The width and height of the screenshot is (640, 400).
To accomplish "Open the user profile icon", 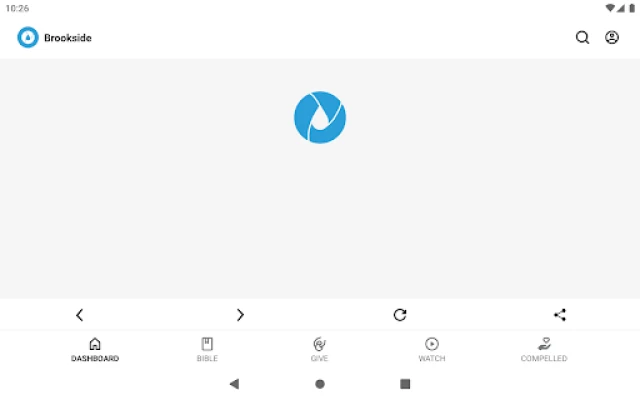I will pyautogui.click(x=612, y=38).
